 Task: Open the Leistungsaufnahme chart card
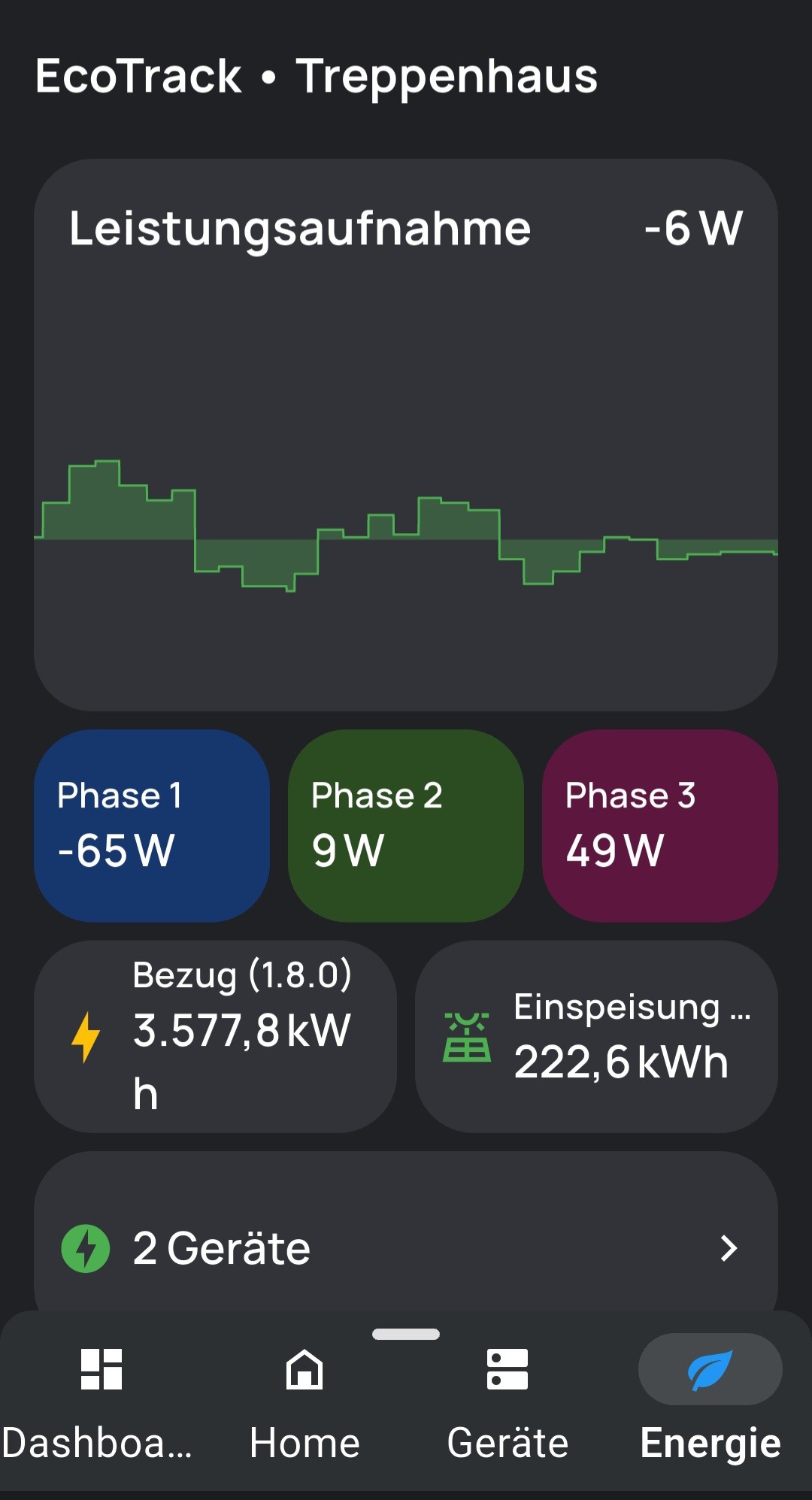point(406,435)
